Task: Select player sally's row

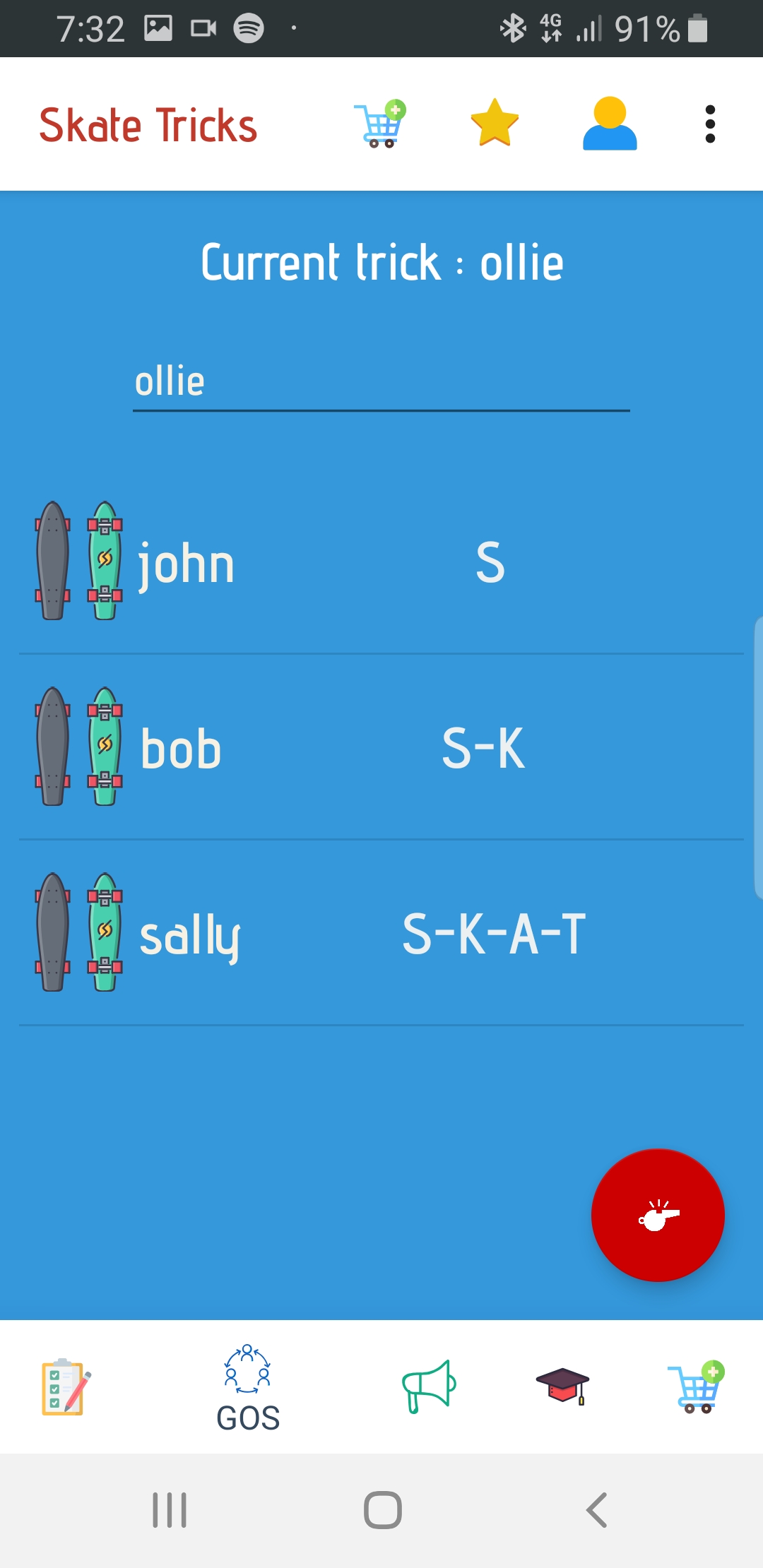Action: coord(381,933)
